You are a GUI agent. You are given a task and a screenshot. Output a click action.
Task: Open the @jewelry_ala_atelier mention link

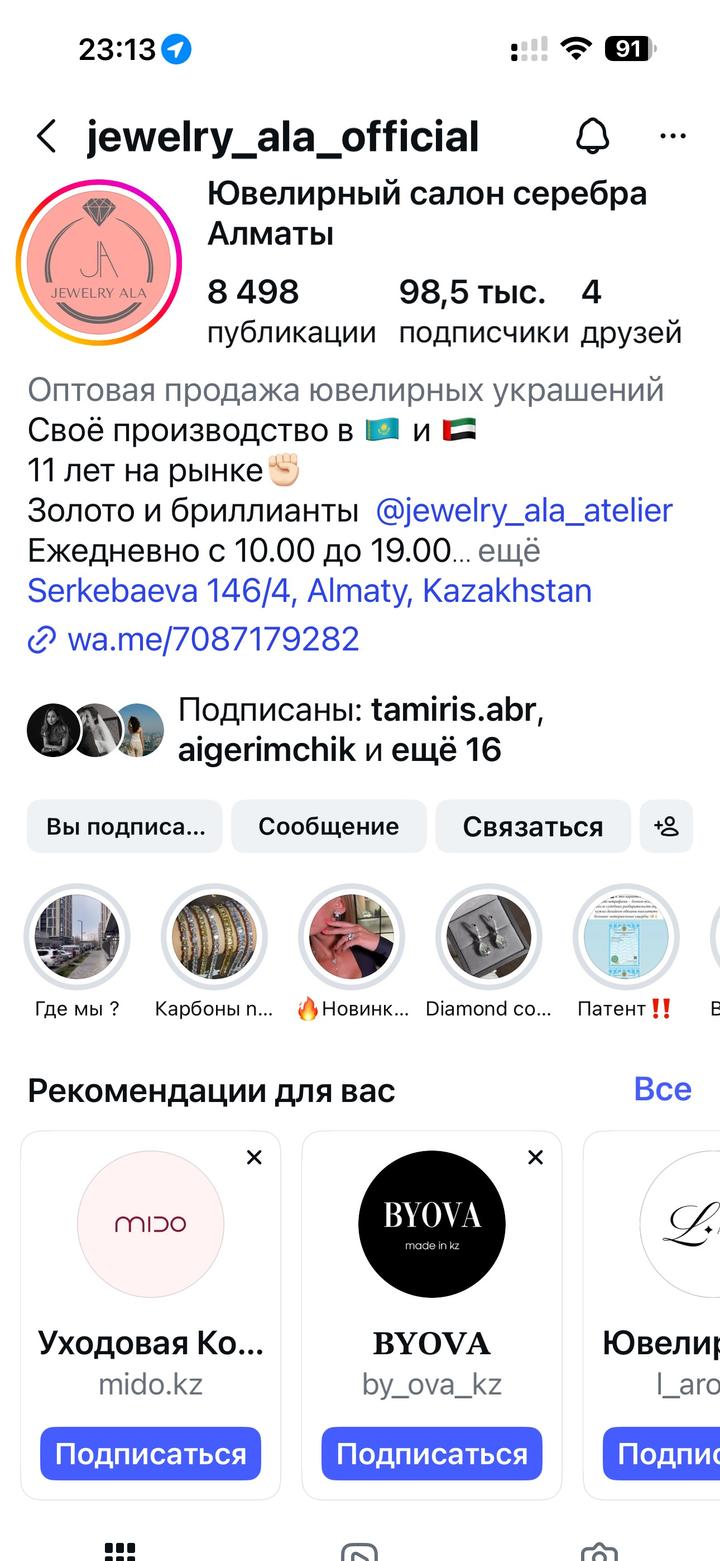pos(524,511)
